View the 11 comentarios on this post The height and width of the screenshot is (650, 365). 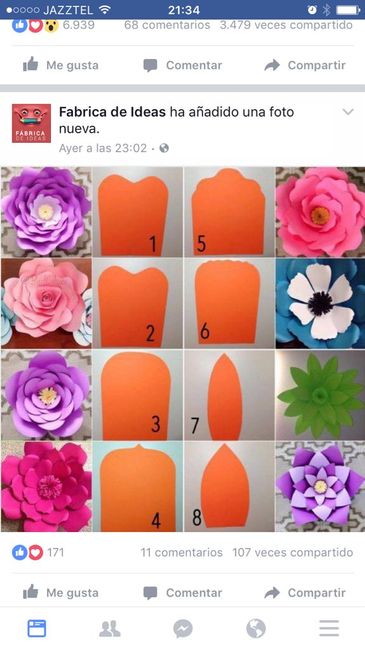pos(181,552)
